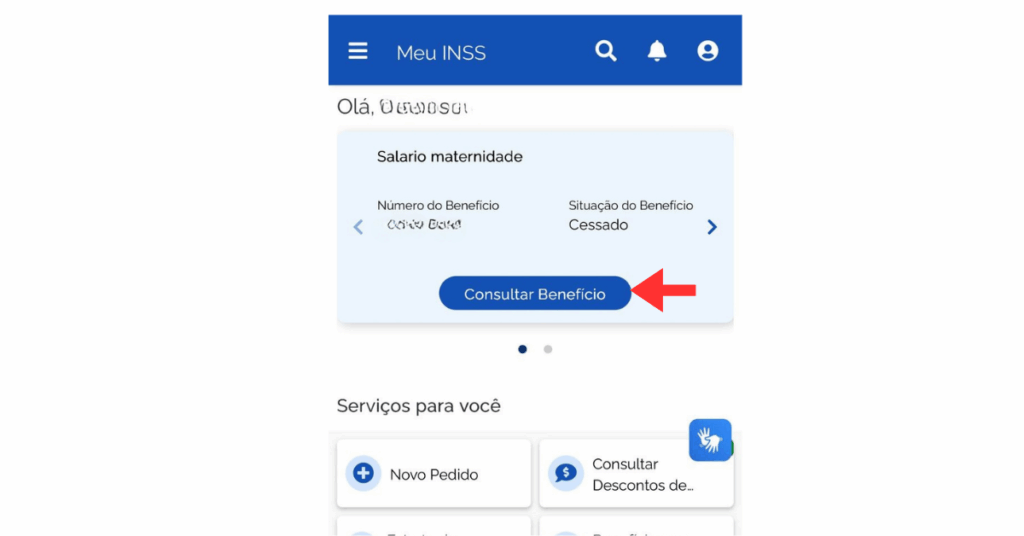Open Consultar Descontos de... service card
Viewport: 1024px width, 536px height.
click(636, 473)
